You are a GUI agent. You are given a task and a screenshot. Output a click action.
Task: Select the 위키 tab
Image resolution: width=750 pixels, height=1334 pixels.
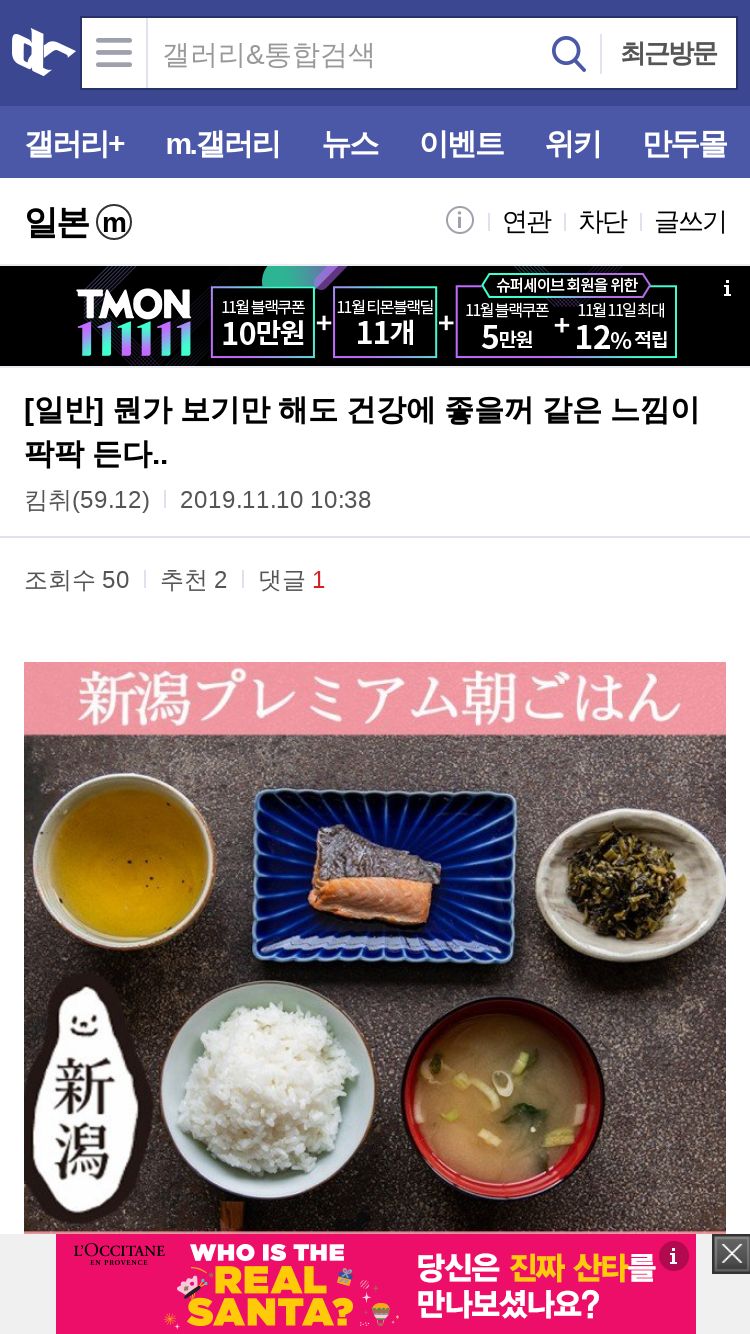(x=573, y=144)
